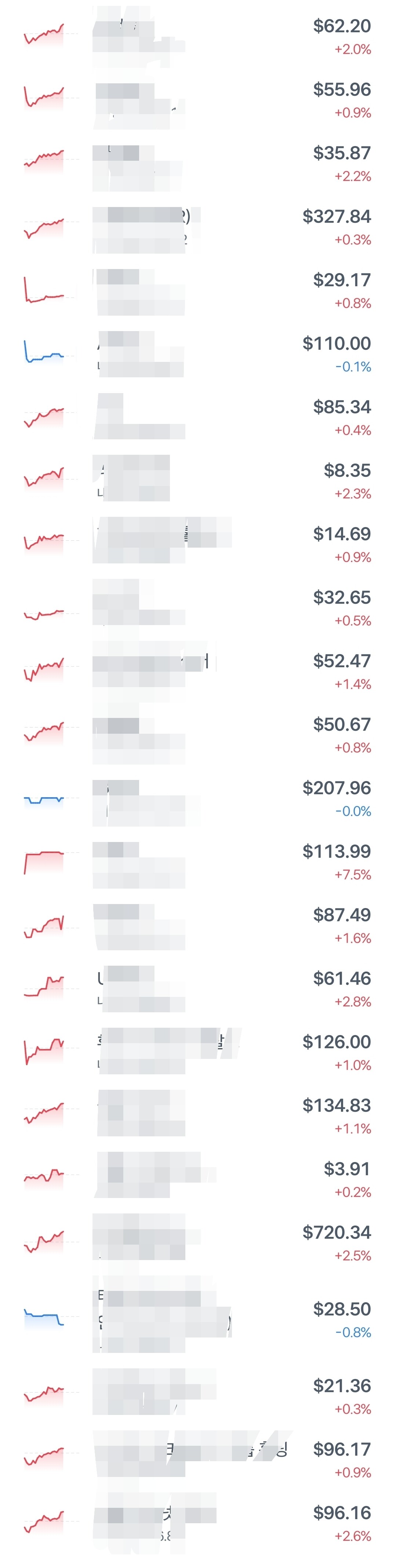Open the stock priced at $62.20

coord(198,37)
